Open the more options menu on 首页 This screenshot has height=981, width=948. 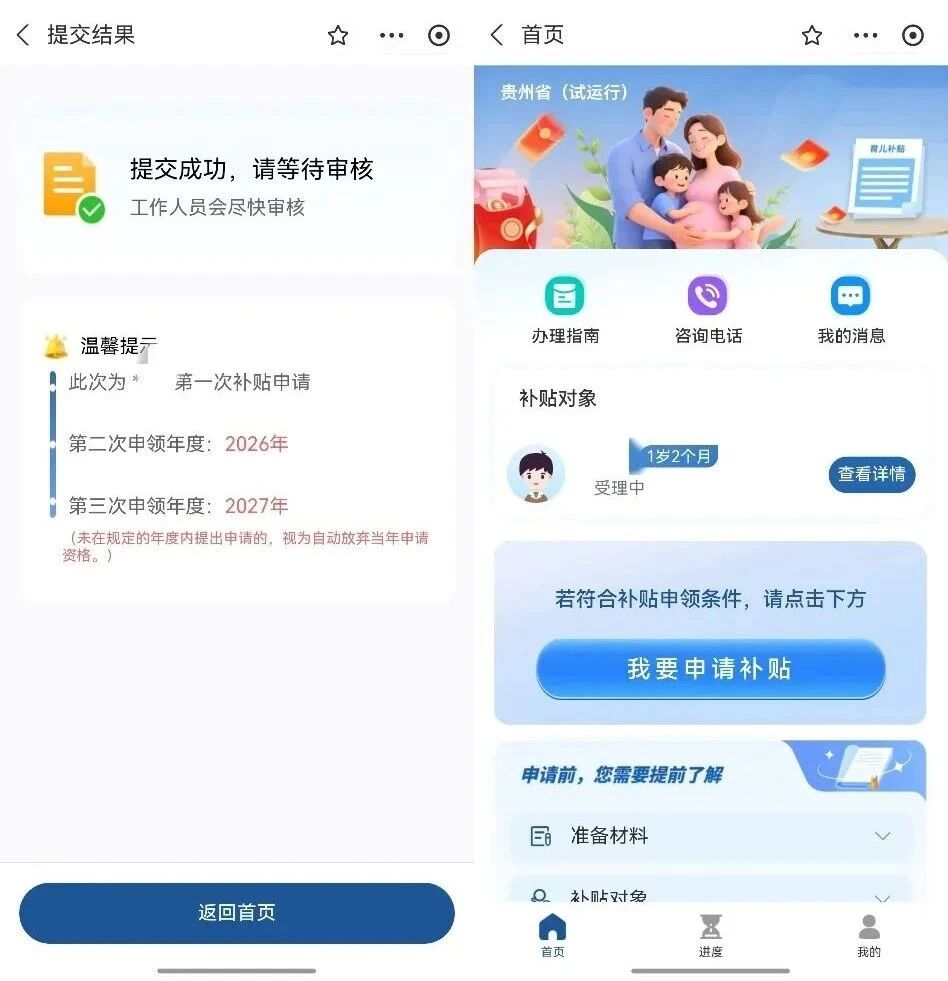(x=866, y=36)
